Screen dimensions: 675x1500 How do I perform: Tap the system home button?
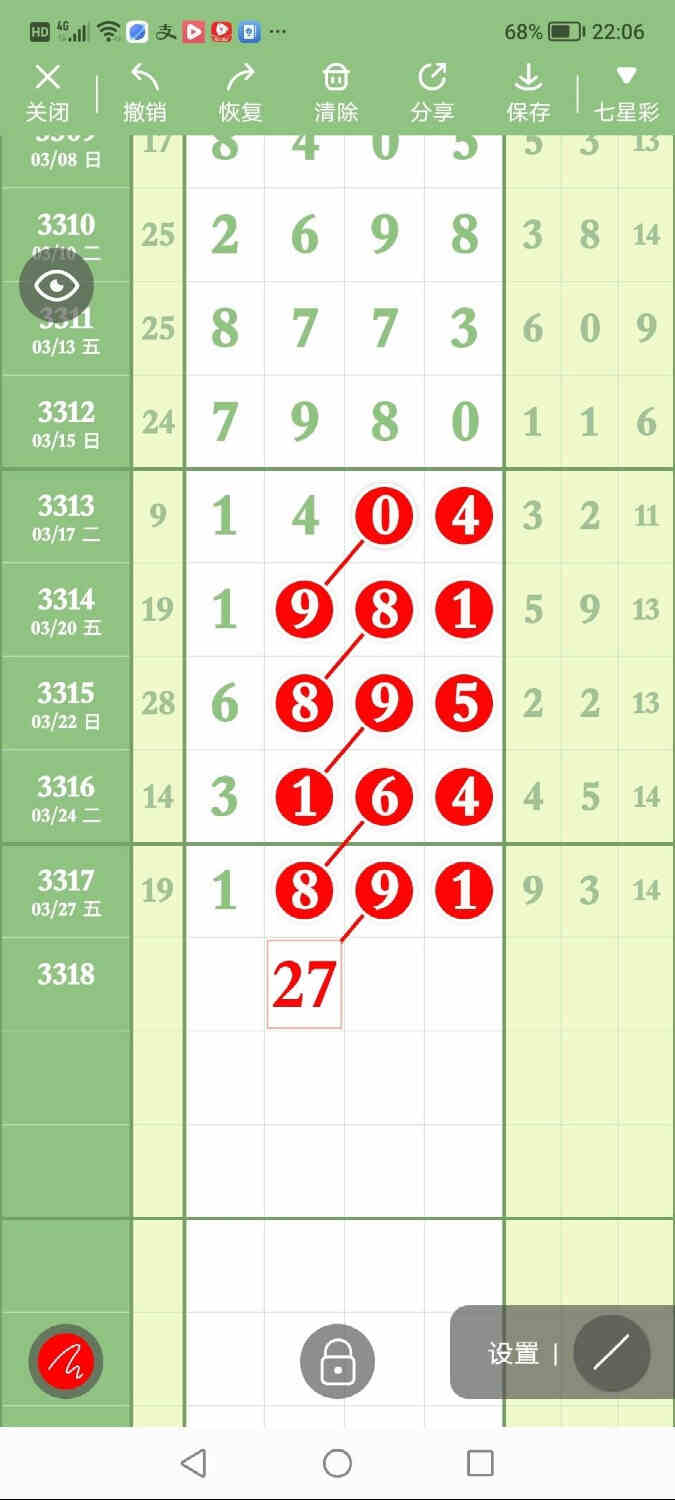337,1464
